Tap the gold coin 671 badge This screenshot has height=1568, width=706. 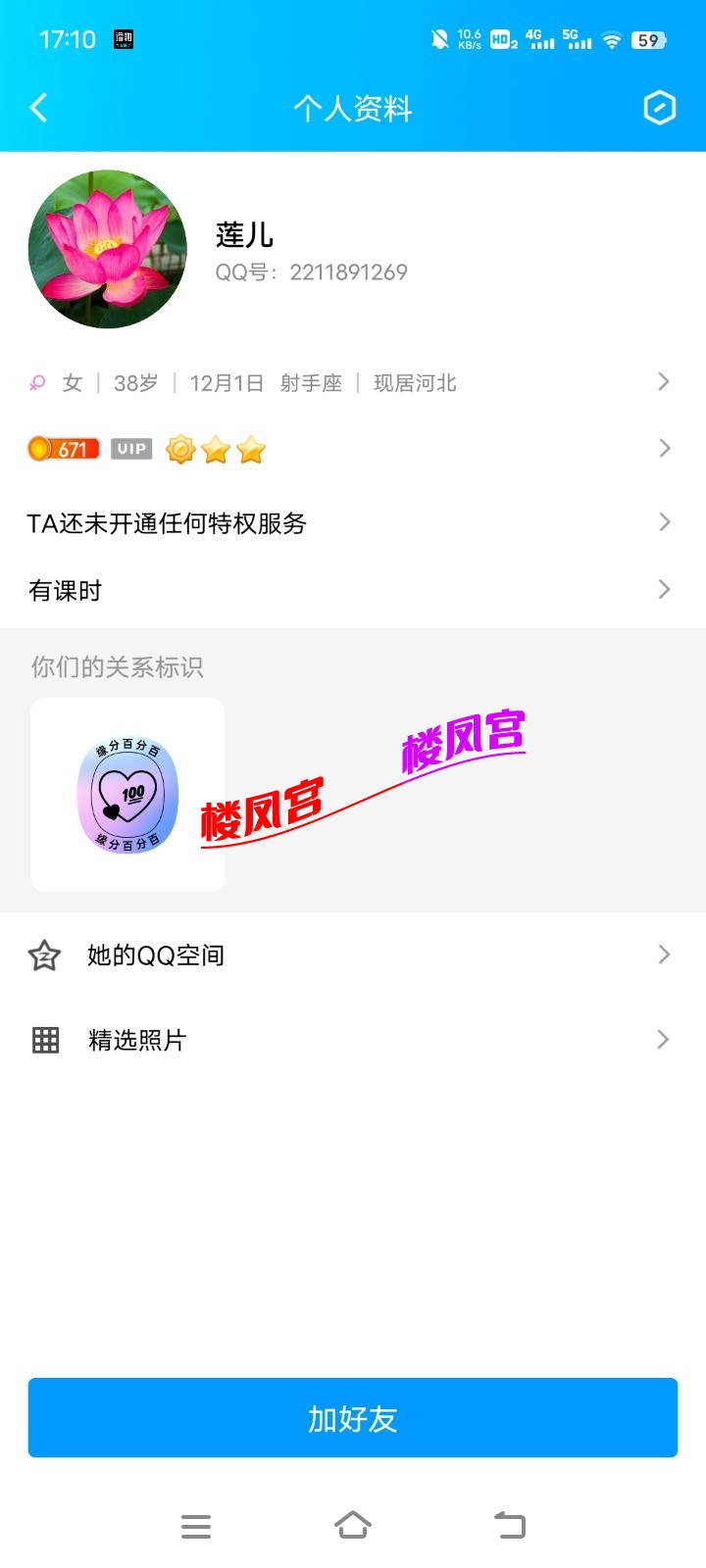tap(63, 448)
